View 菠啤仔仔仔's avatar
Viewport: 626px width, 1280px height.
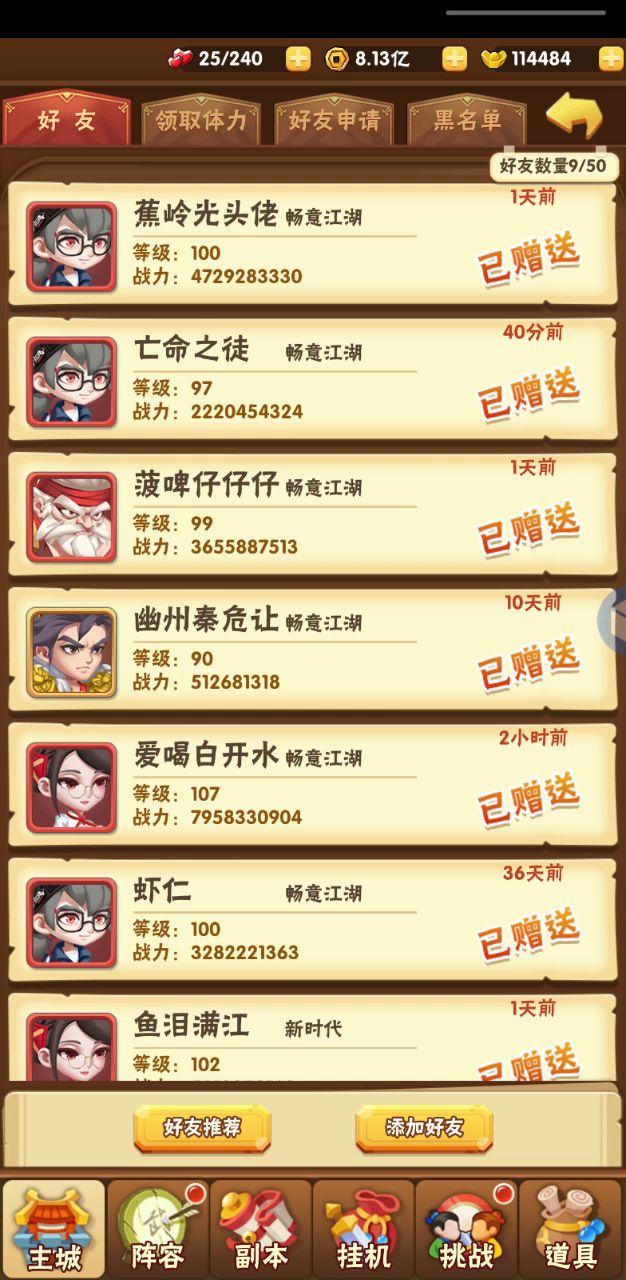(72, 516)
